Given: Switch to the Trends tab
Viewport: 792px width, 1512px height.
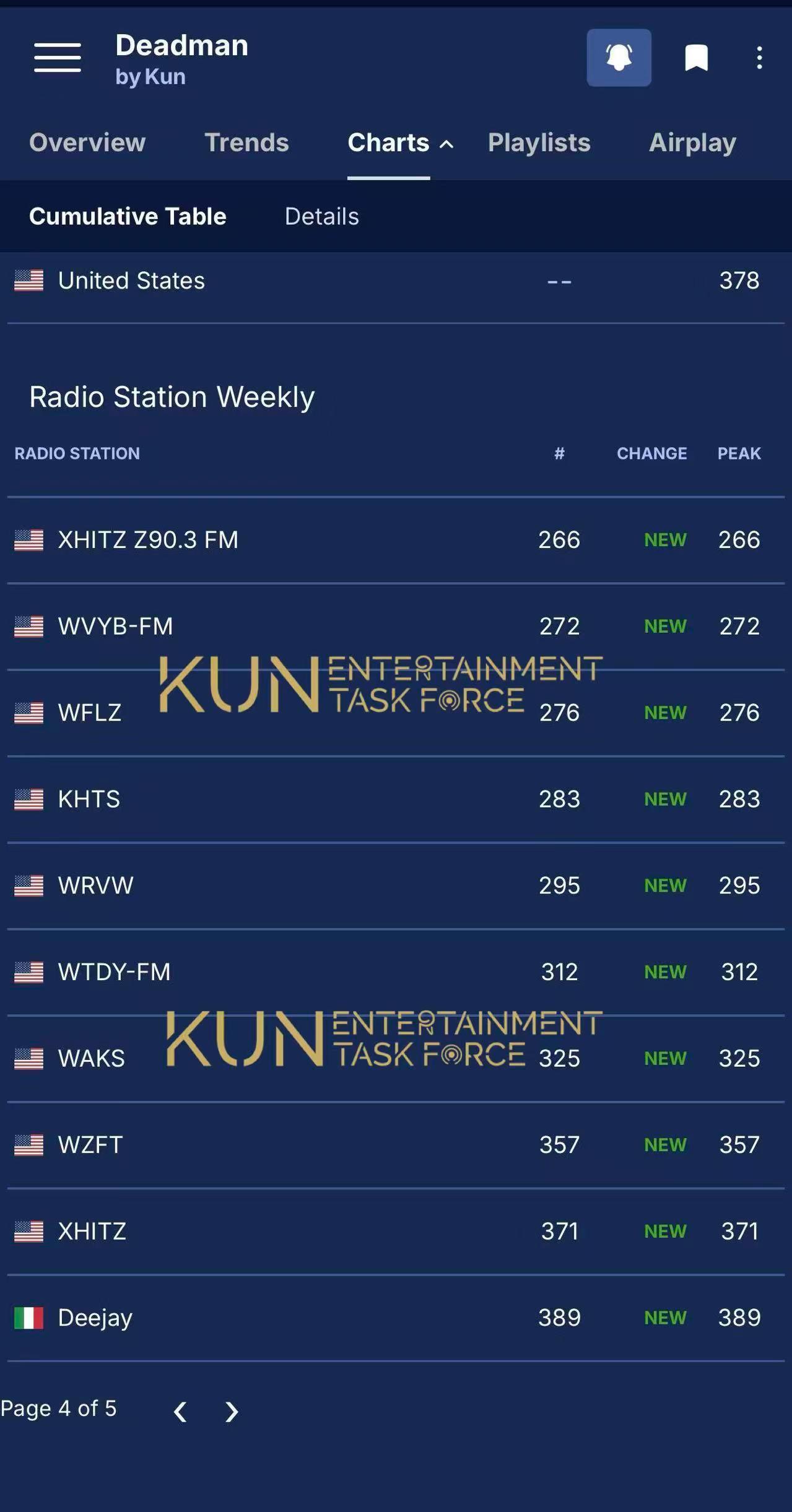Looking at the screenshot, I should 246,142.
